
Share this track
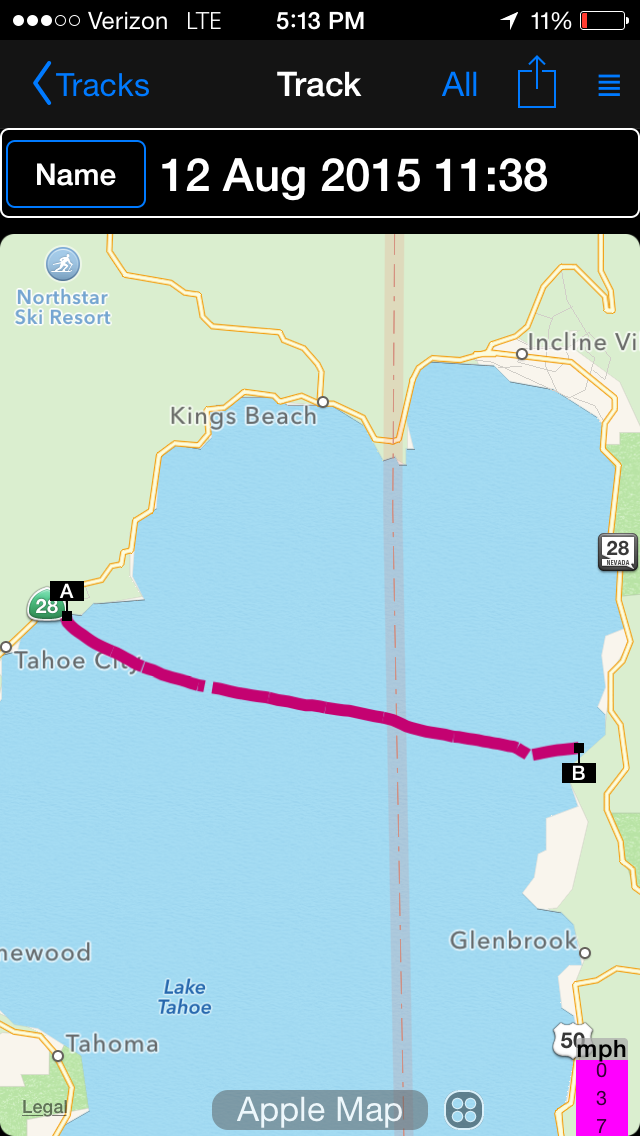536,83
